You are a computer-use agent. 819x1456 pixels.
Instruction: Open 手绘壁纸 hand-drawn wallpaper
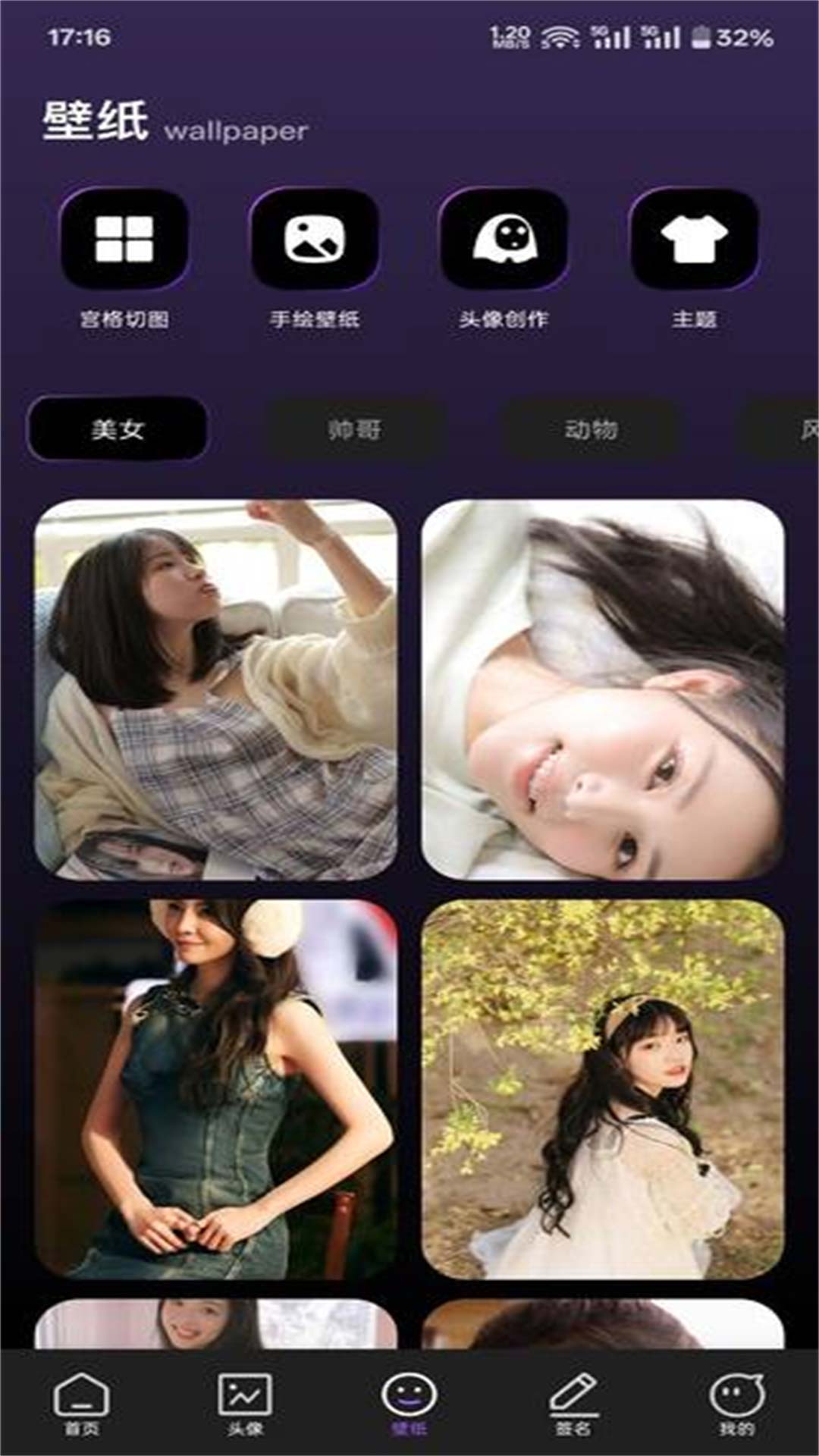(314, 240)
